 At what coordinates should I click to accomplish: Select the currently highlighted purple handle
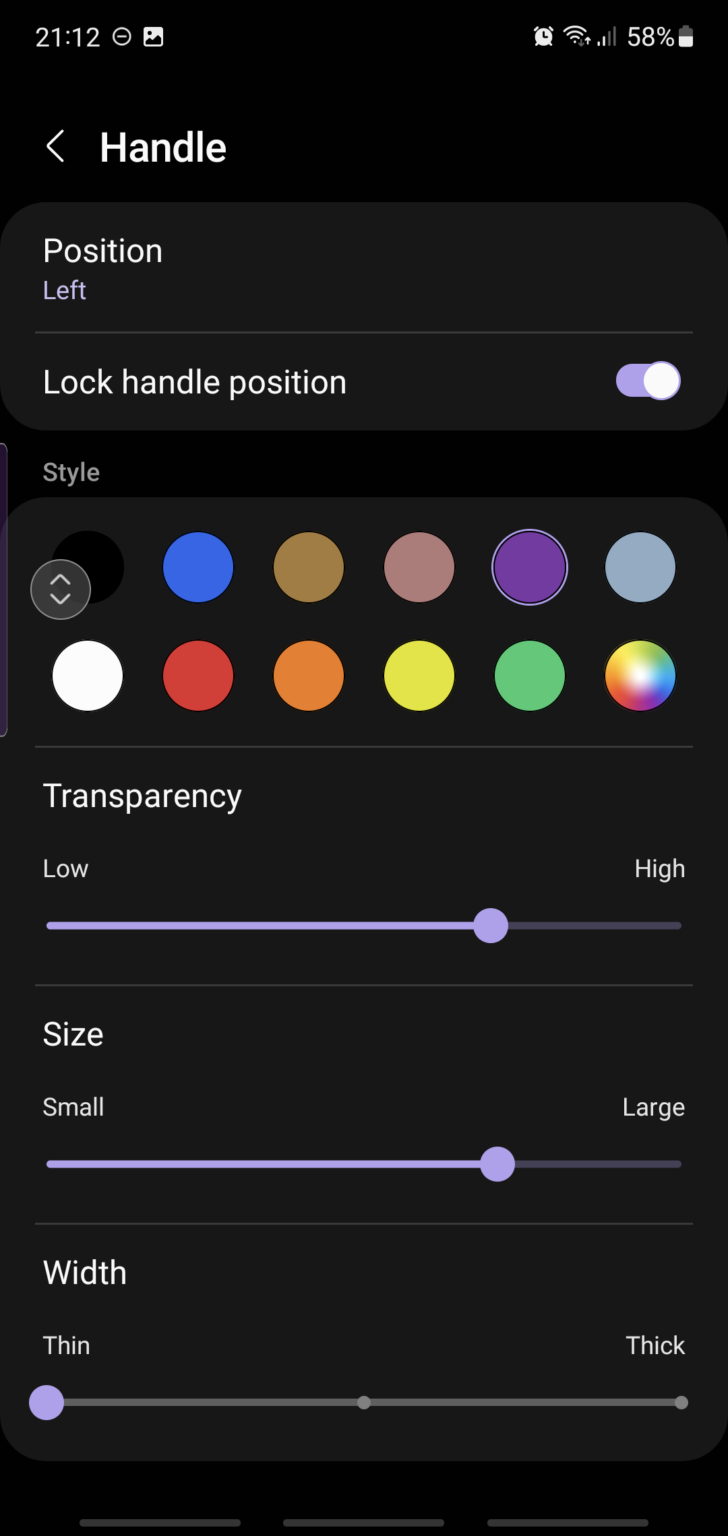pos(529,567)
